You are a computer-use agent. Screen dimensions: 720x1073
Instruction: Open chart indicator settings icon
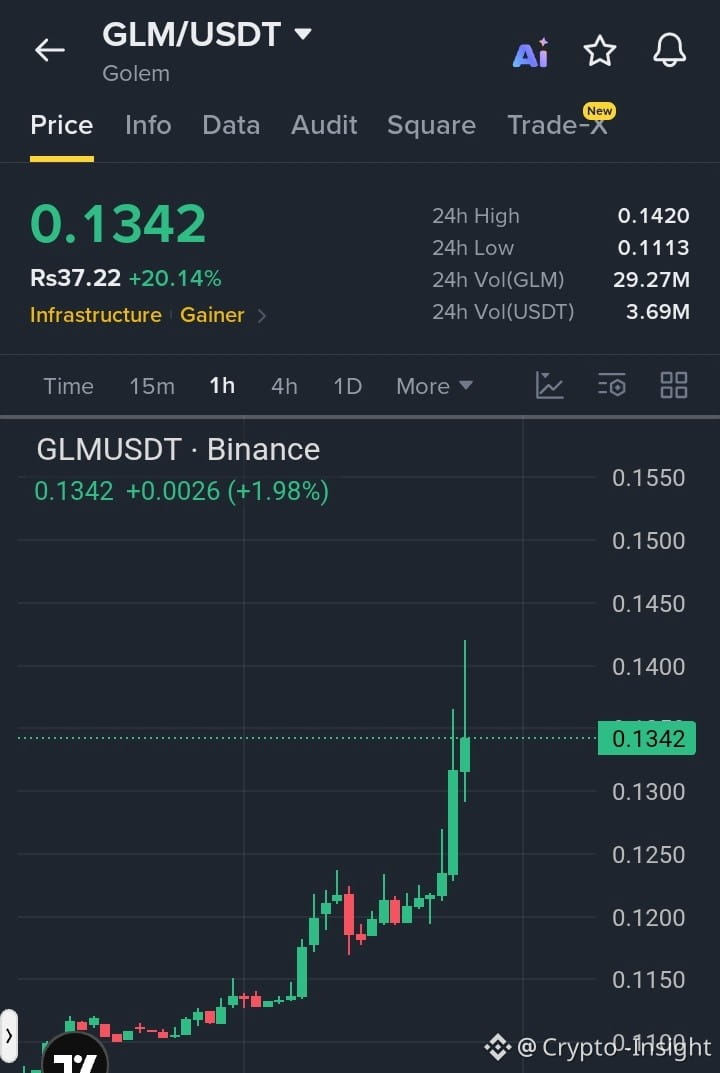pyautogui.click(x=611, y=385)
